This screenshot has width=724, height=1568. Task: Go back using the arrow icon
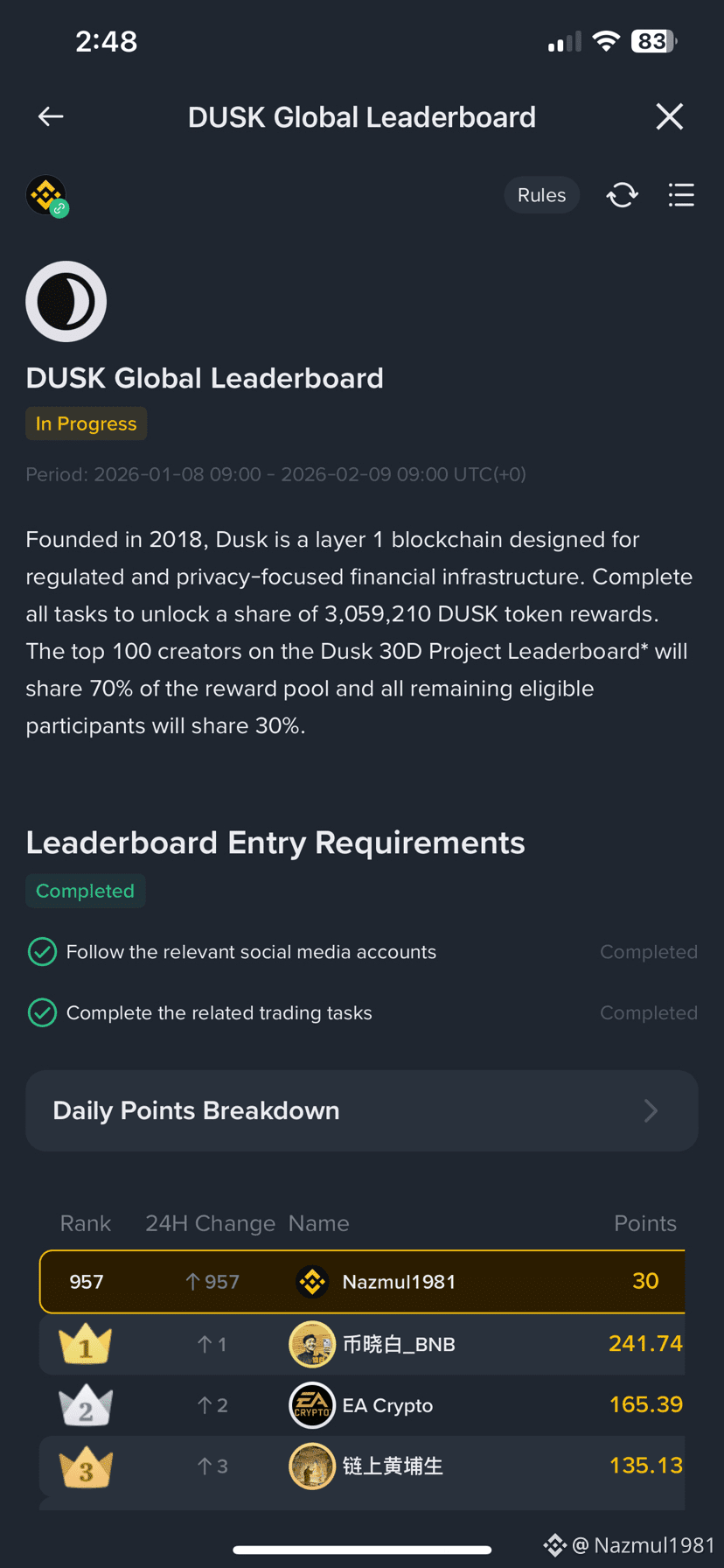point(51,116)
